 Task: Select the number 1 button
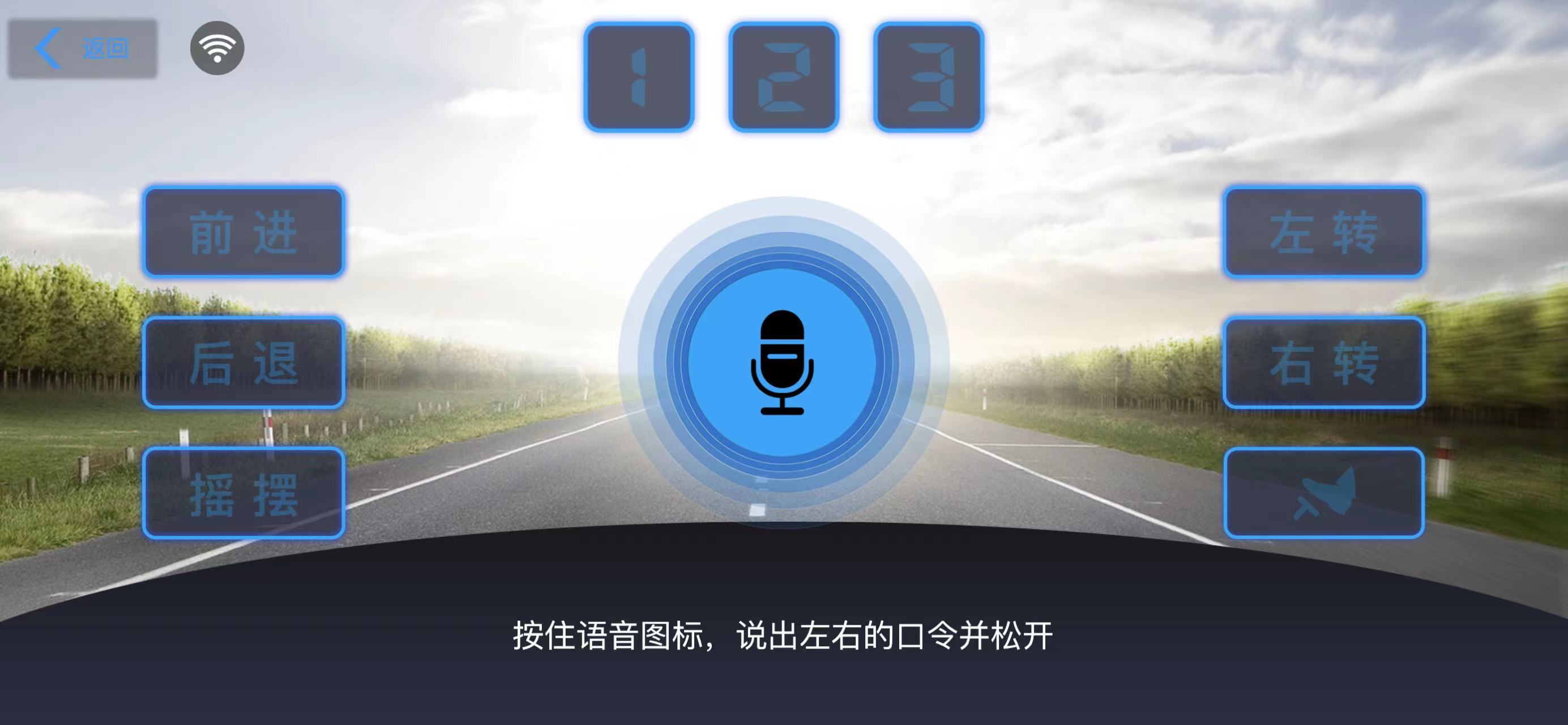tap(639, 76)
